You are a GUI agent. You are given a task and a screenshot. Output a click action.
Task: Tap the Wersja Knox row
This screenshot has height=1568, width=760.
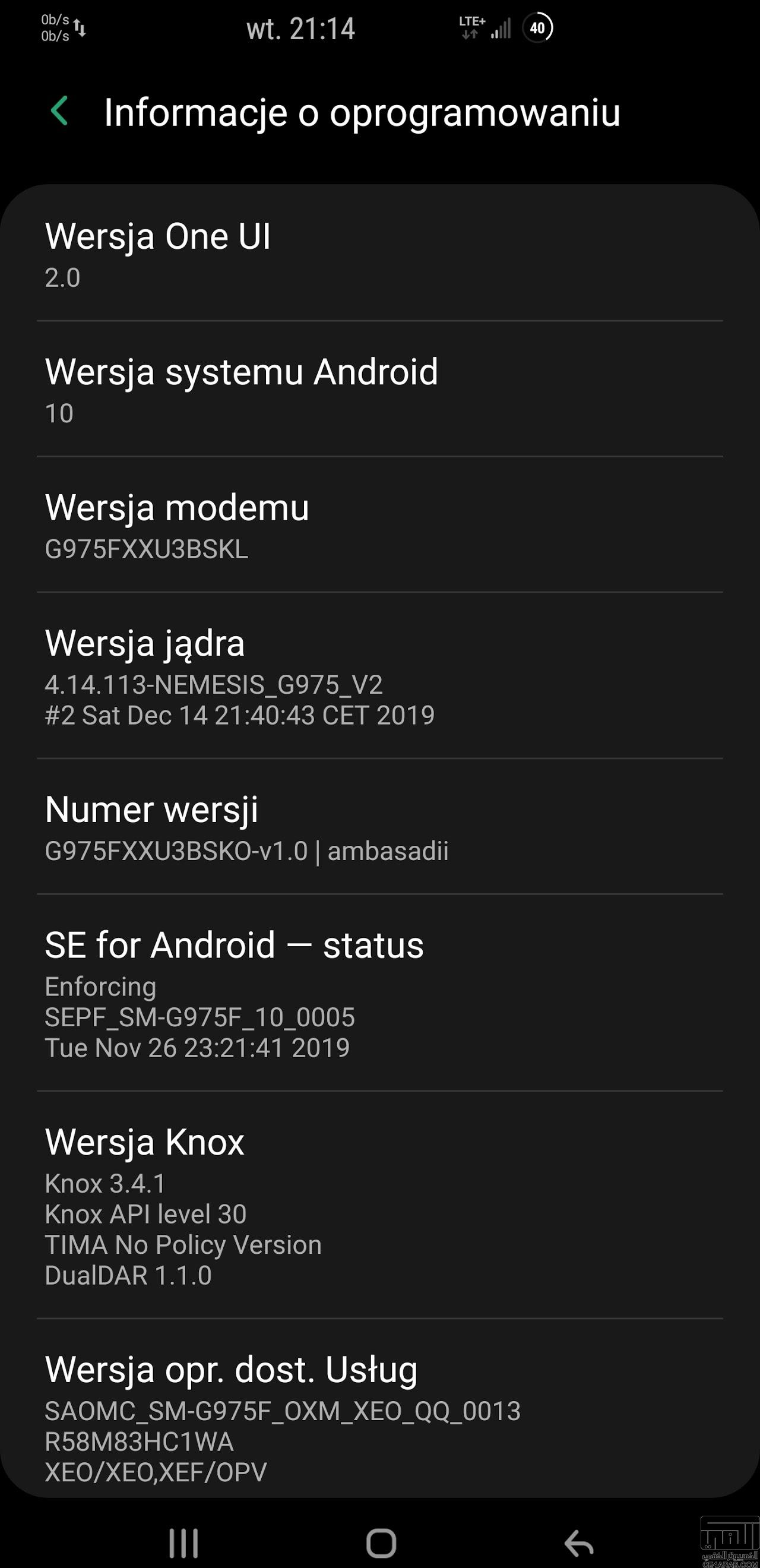(x=379, y=1205)
